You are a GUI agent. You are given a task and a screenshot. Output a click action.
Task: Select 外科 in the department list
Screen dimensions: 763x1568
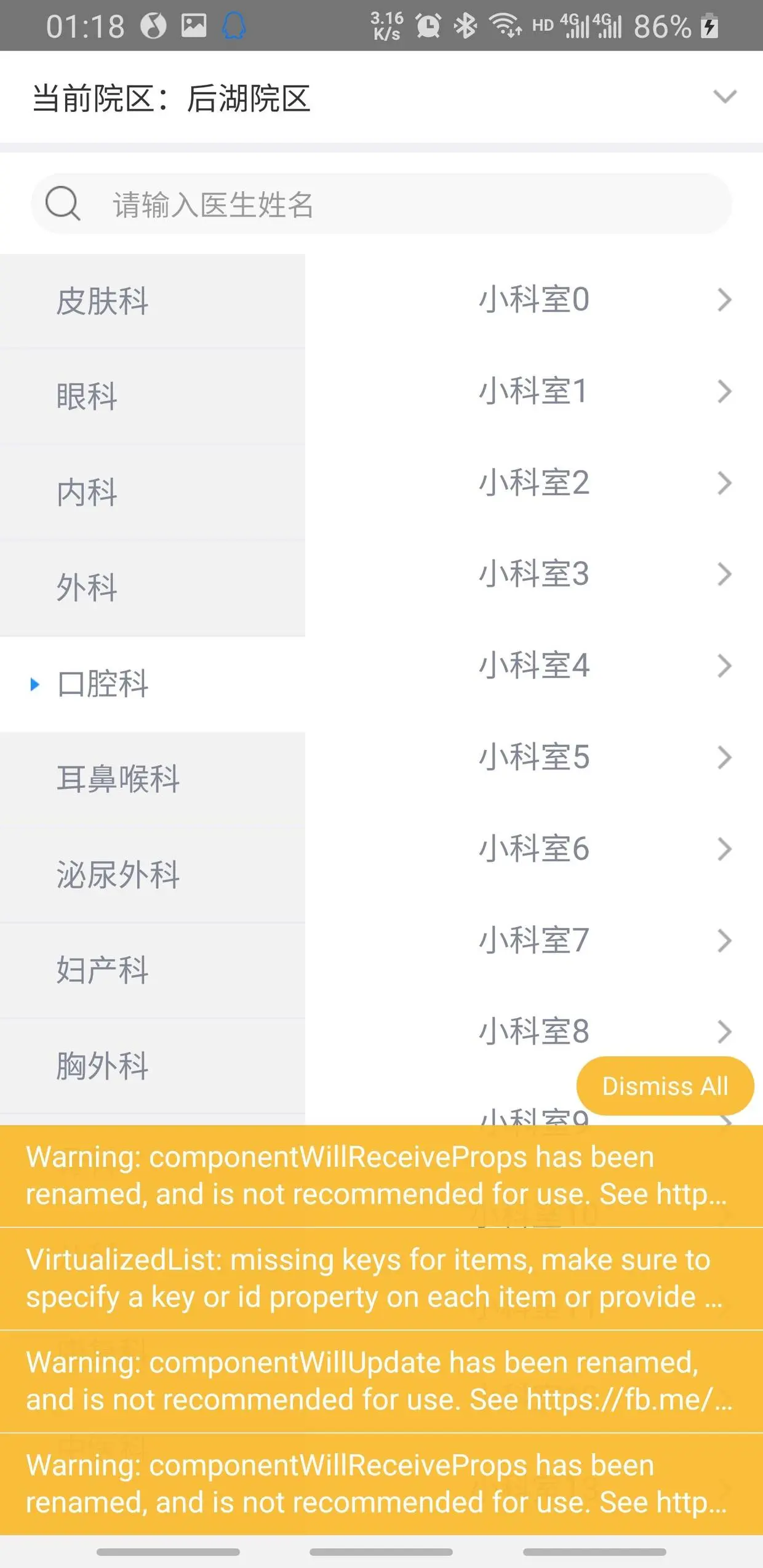point(152,587)
